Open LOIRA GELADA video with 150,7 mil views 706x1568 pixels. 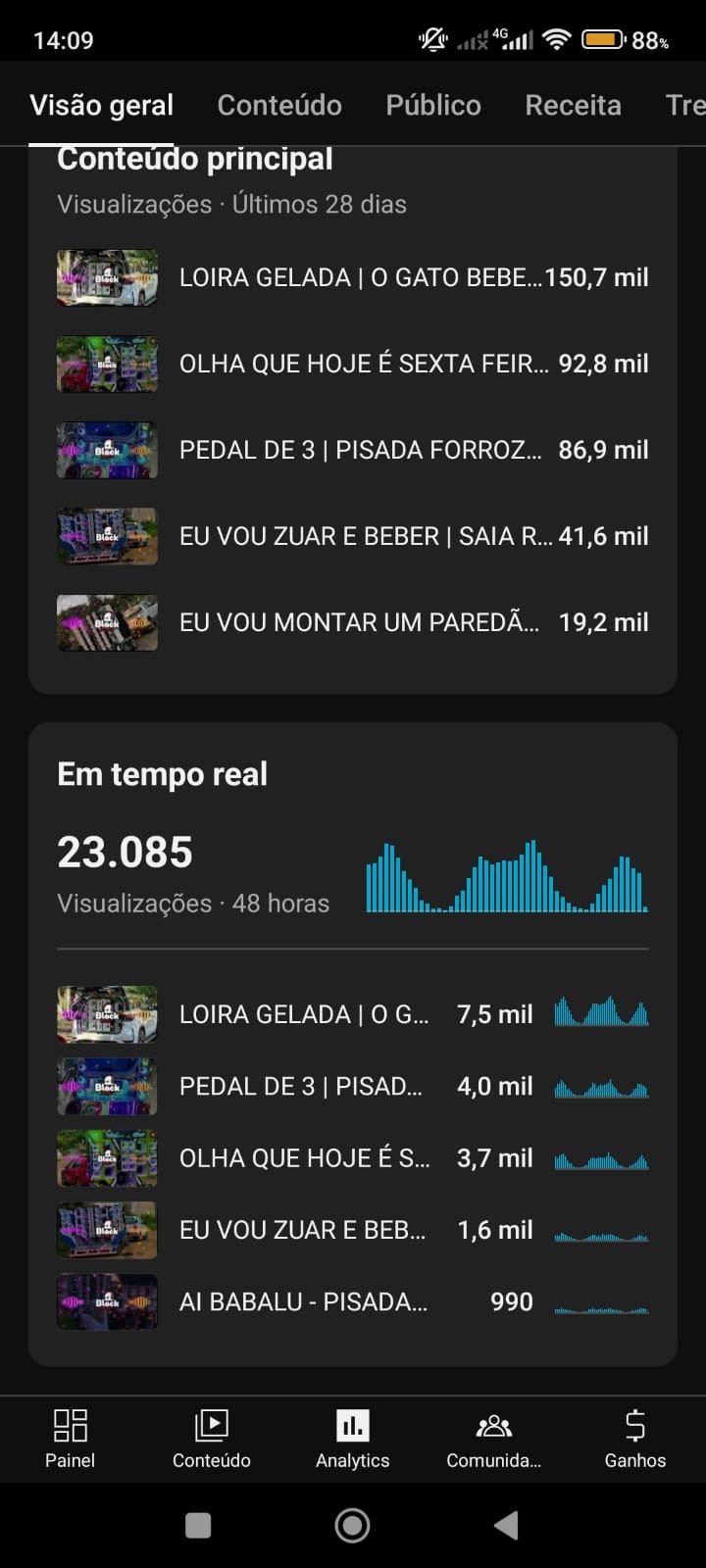353,277
